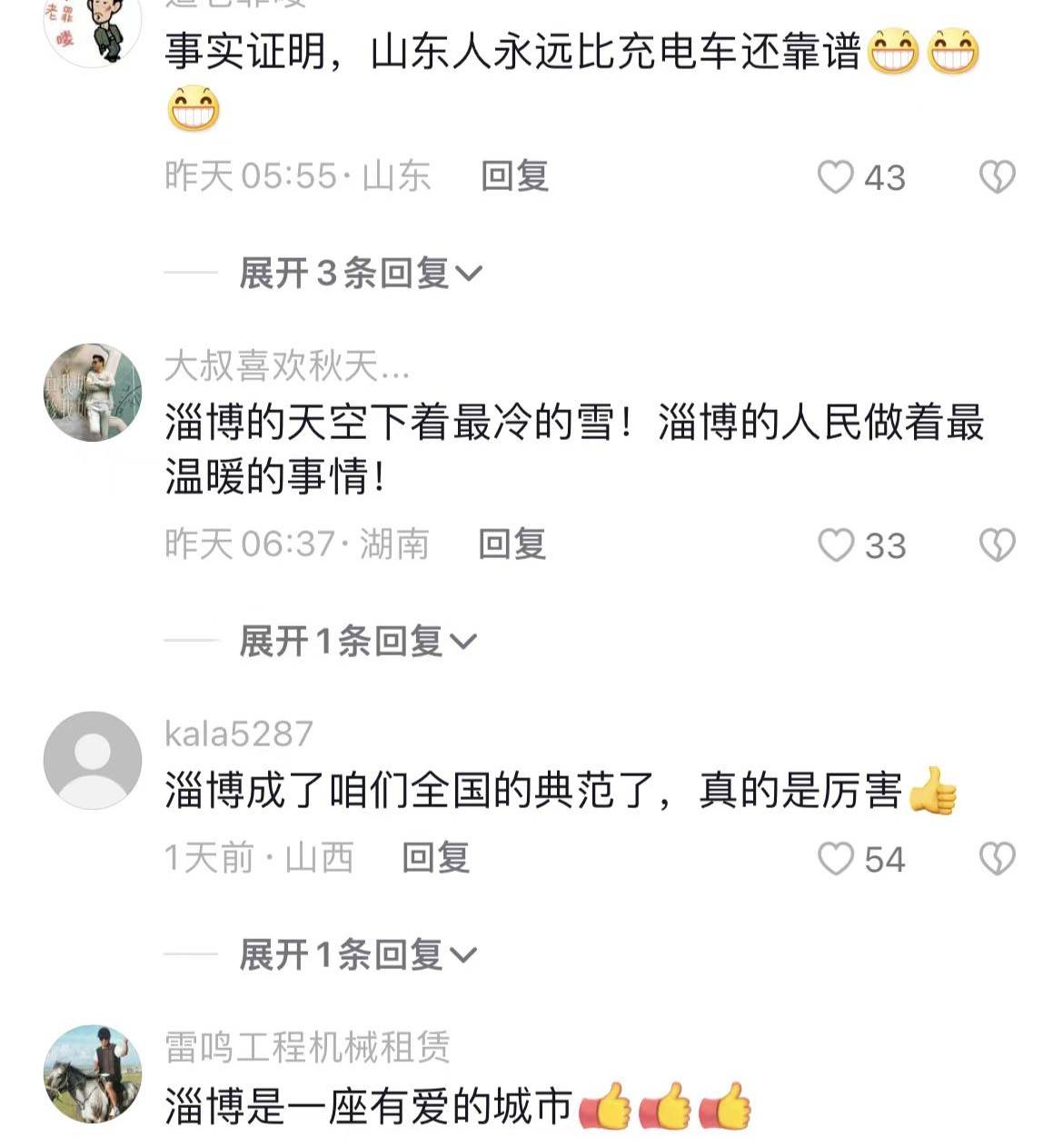Open the username 大叔喜欢秋天
Image resolution: width=1063 pixels, height=1148 pixels.
coord(286,366)
